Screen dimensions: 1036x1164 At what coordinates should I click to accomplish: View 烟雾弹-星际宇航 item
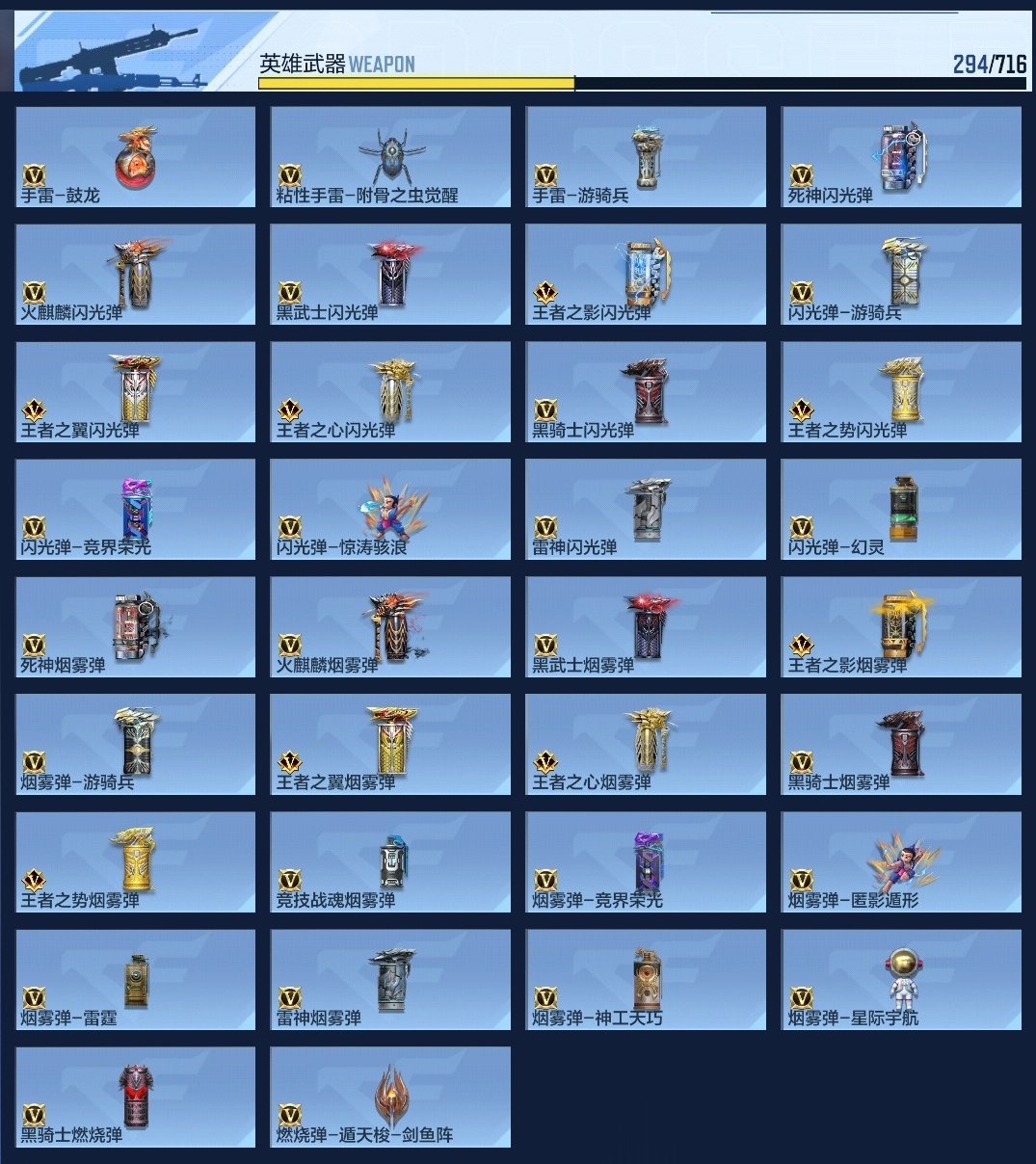point(901,980)
